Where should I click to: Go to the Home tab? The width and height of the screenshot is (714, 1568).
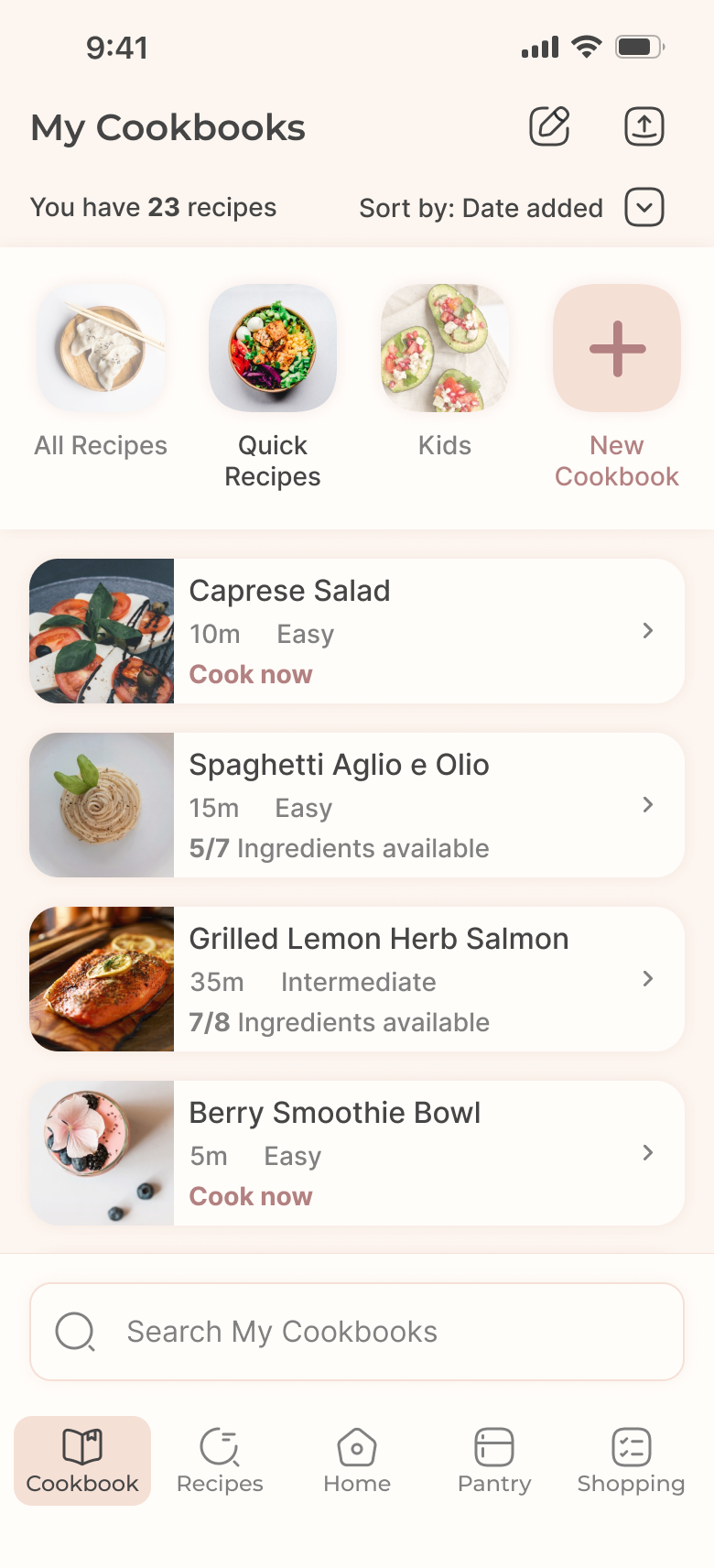357,1461
